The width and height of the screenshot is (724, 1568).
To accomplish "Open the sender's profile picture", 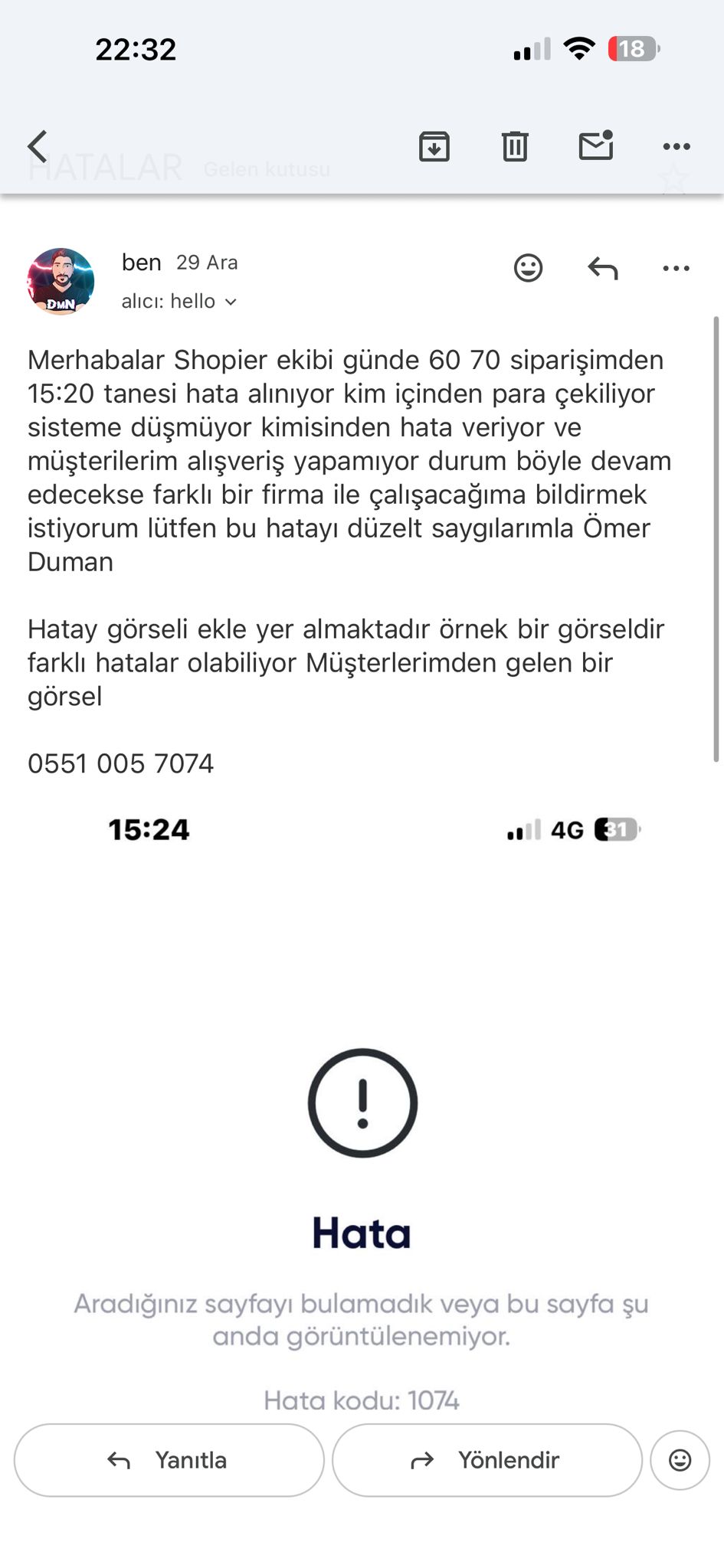I will point(61,281).
